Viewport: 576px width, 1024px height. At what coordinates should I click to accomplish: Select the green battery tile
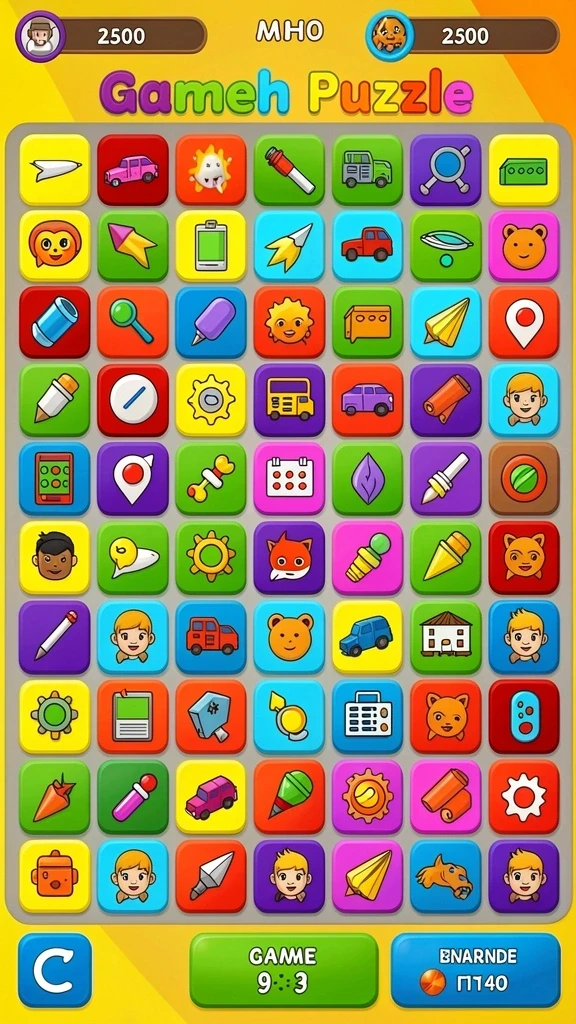[x=211, y=246]
